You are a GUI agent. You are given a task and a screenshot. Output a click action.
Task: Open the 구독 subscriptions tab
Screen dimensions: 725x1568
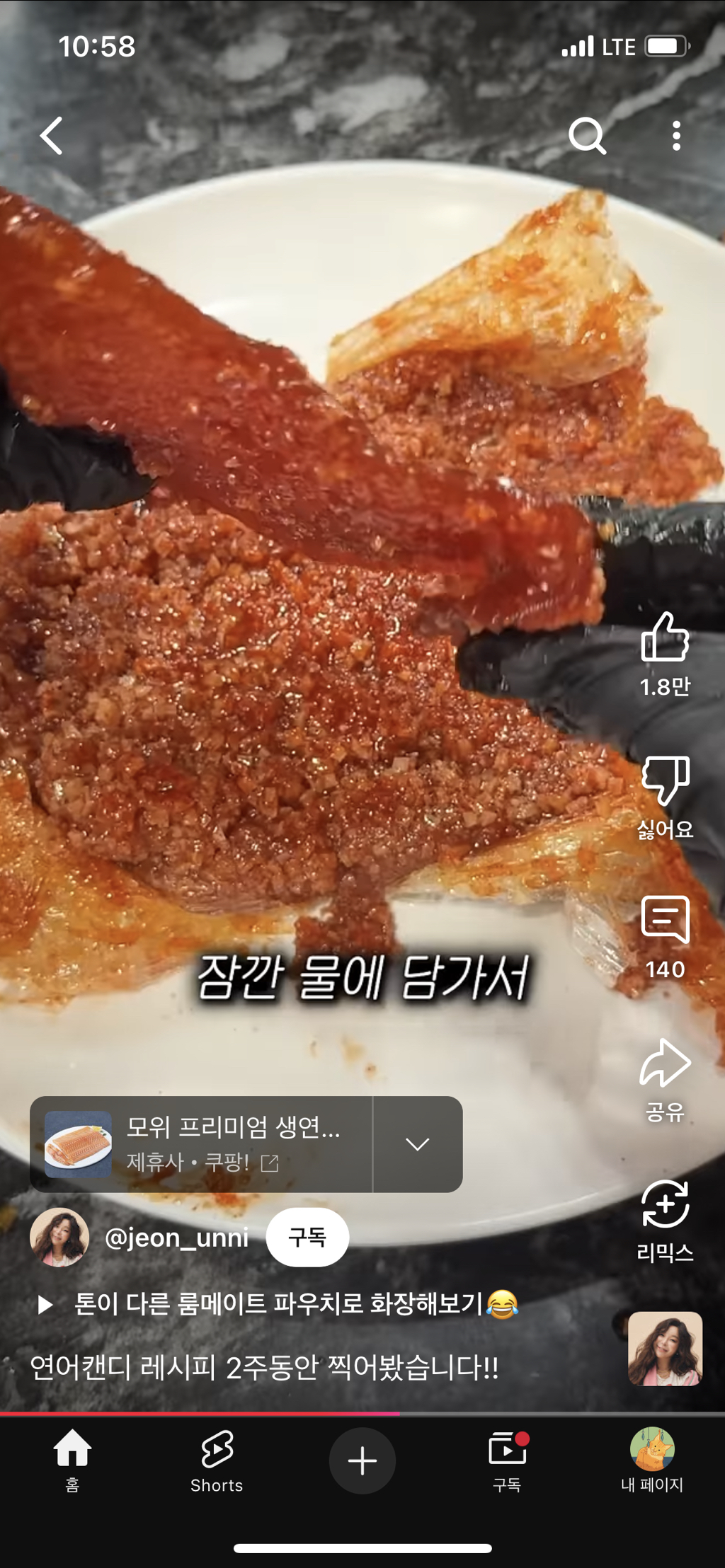coord(507,1459)
